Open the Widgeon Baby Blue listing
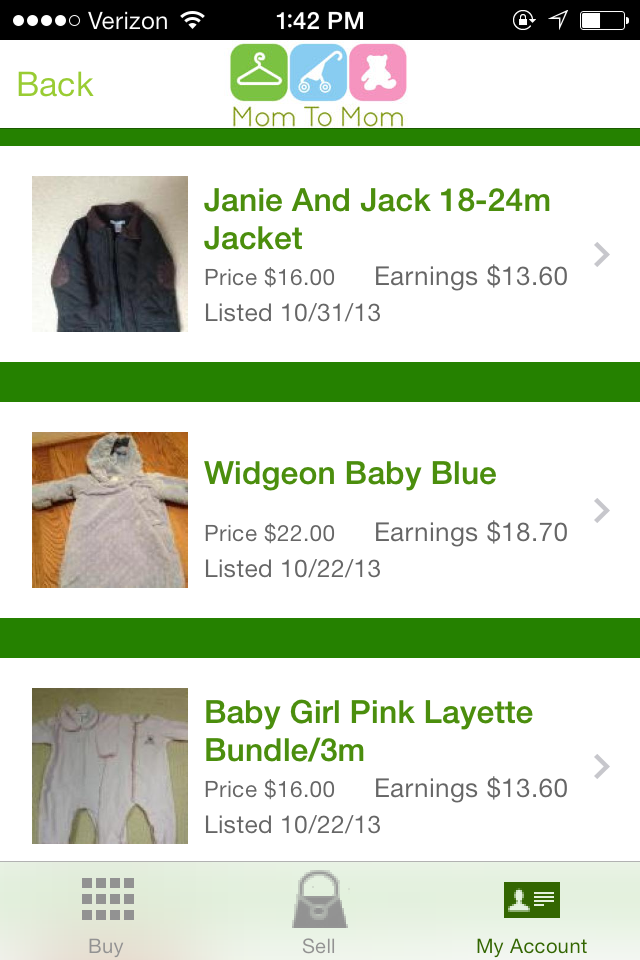The image size is (640, 960). [350, 474]
